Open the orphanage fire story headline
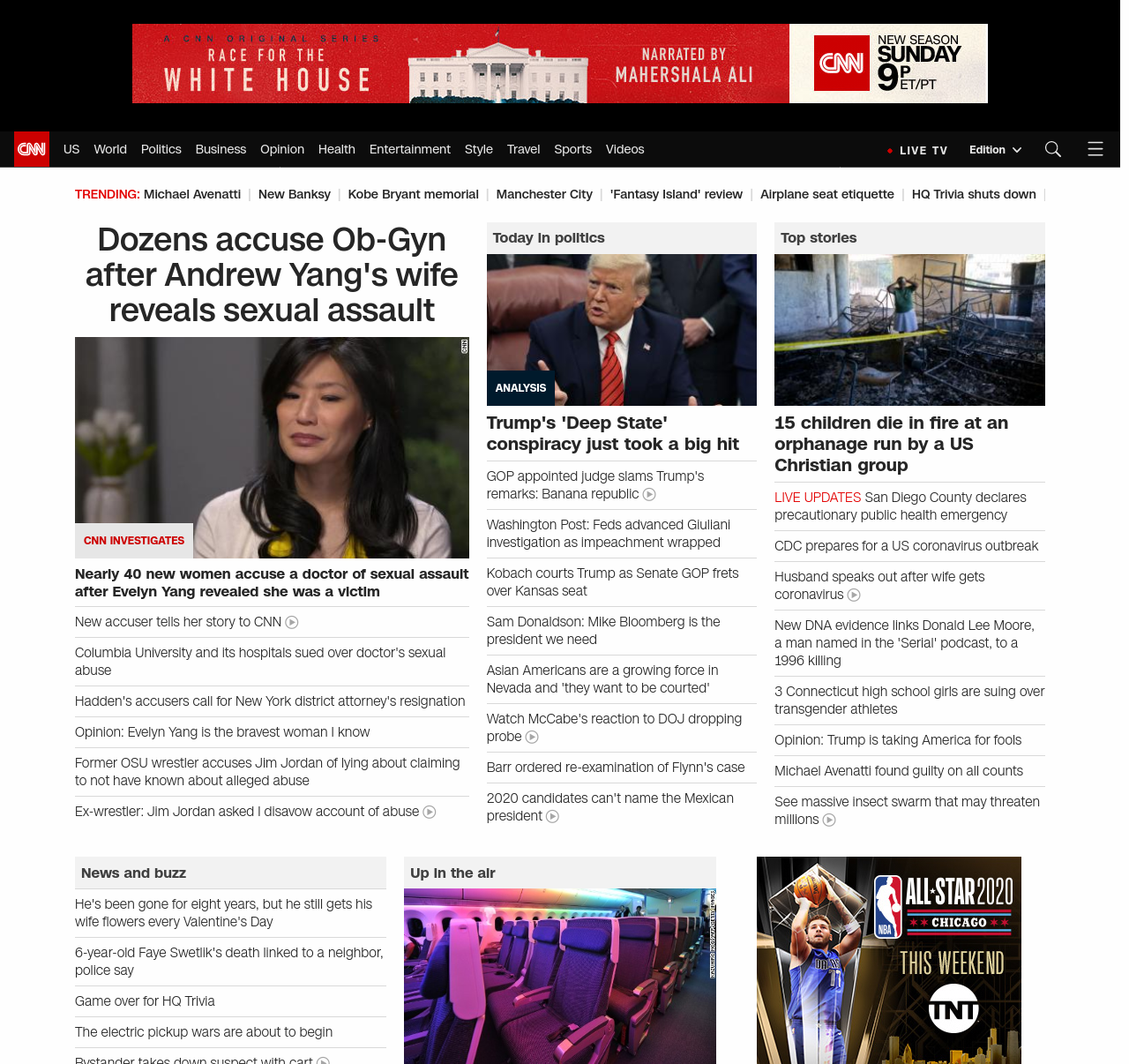 pos(891,444)
